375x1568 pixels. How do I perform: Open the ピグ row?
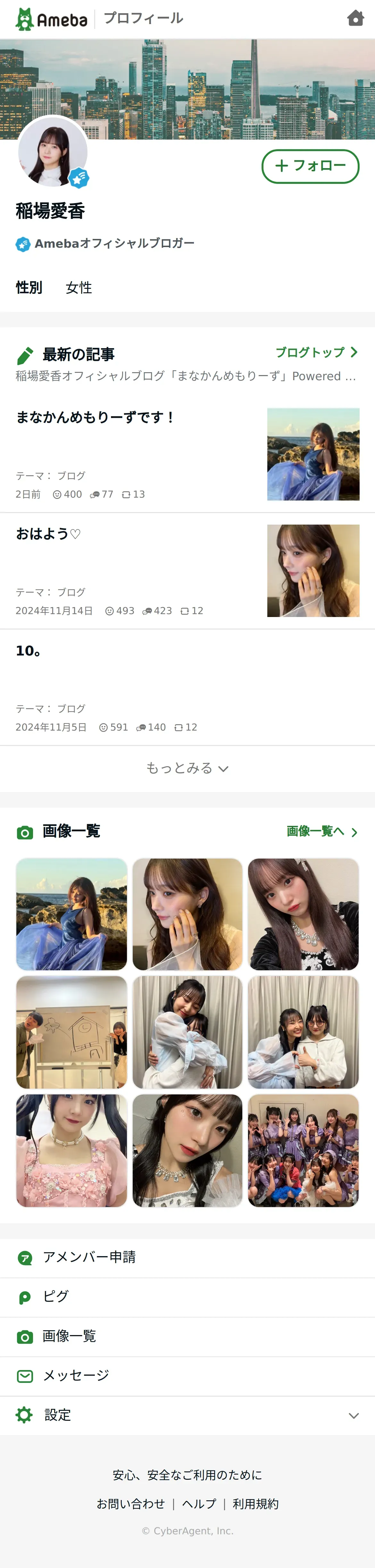[x=187, y=1297]
